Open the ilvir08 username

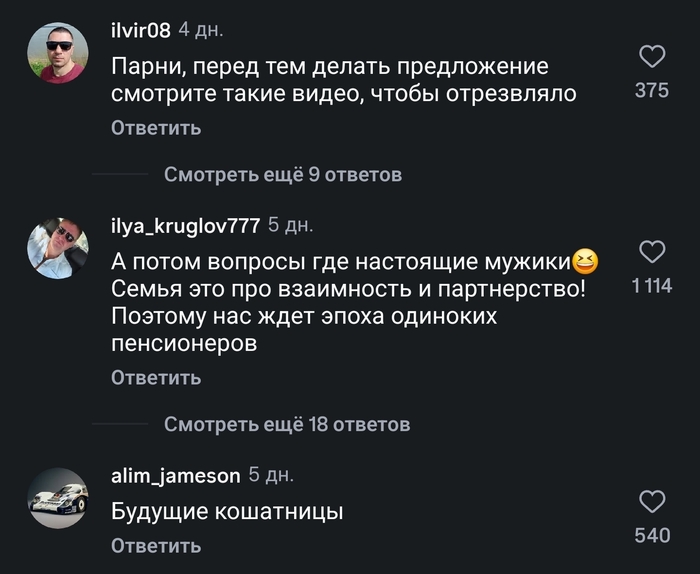[140, 31]
